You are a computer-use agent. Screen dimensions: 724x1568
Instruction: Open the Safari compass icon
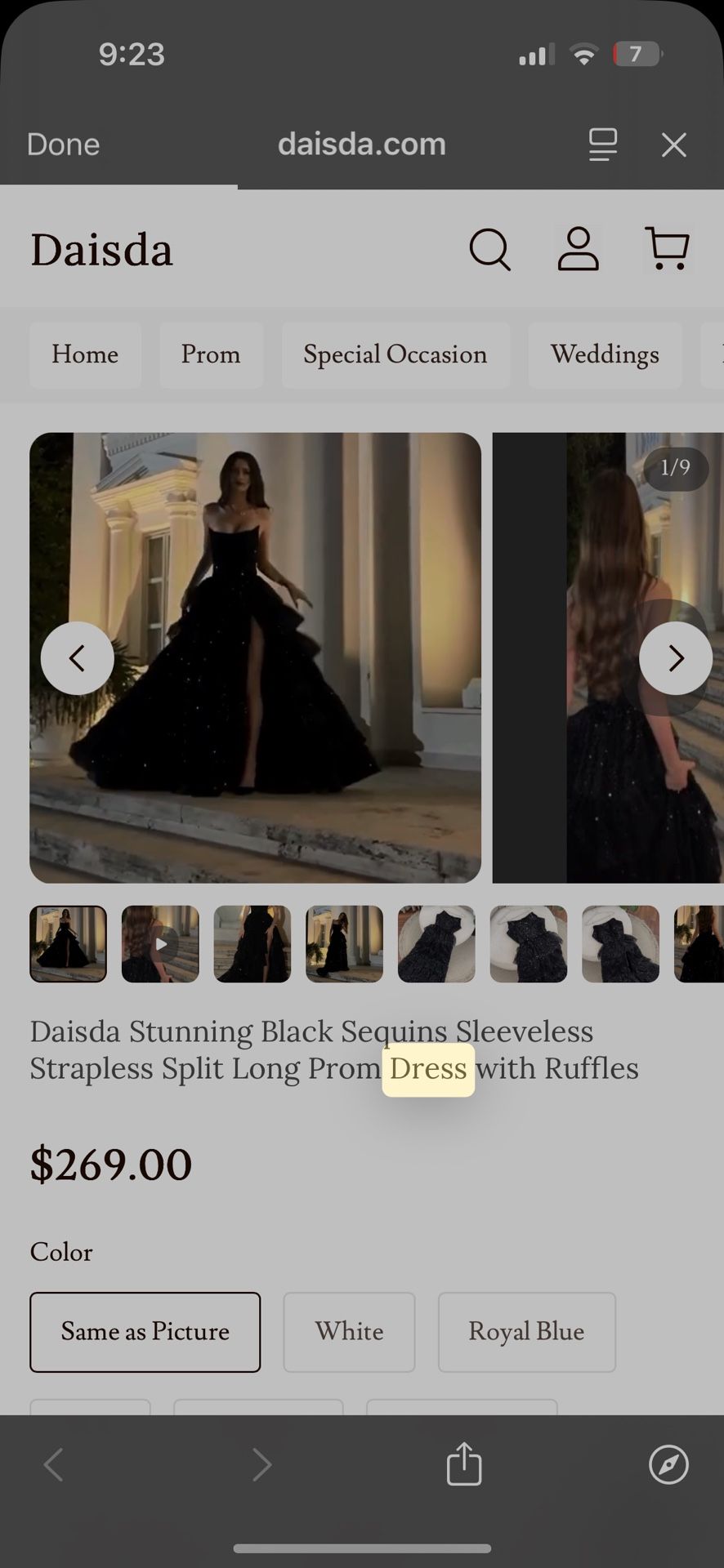coord(668,1464)
